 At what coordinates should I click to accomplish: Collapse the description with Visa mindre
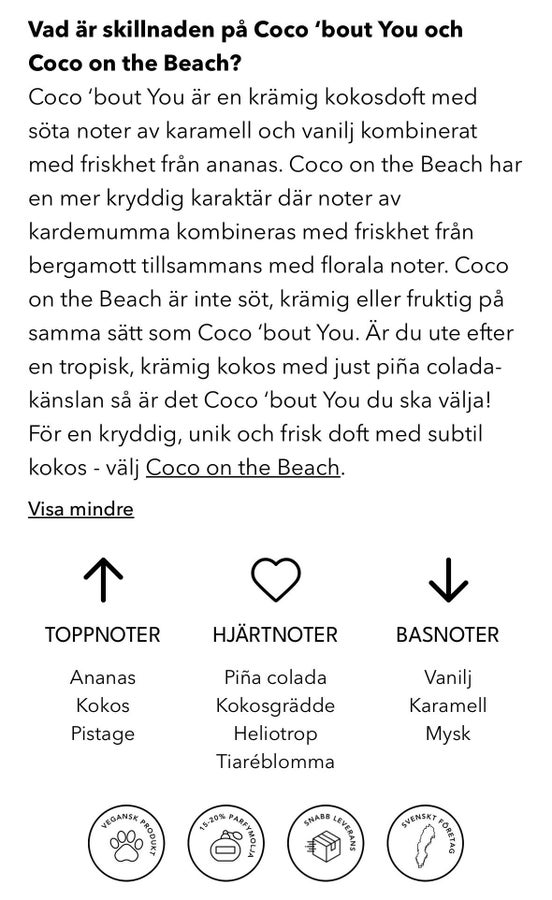pos(81,509)
